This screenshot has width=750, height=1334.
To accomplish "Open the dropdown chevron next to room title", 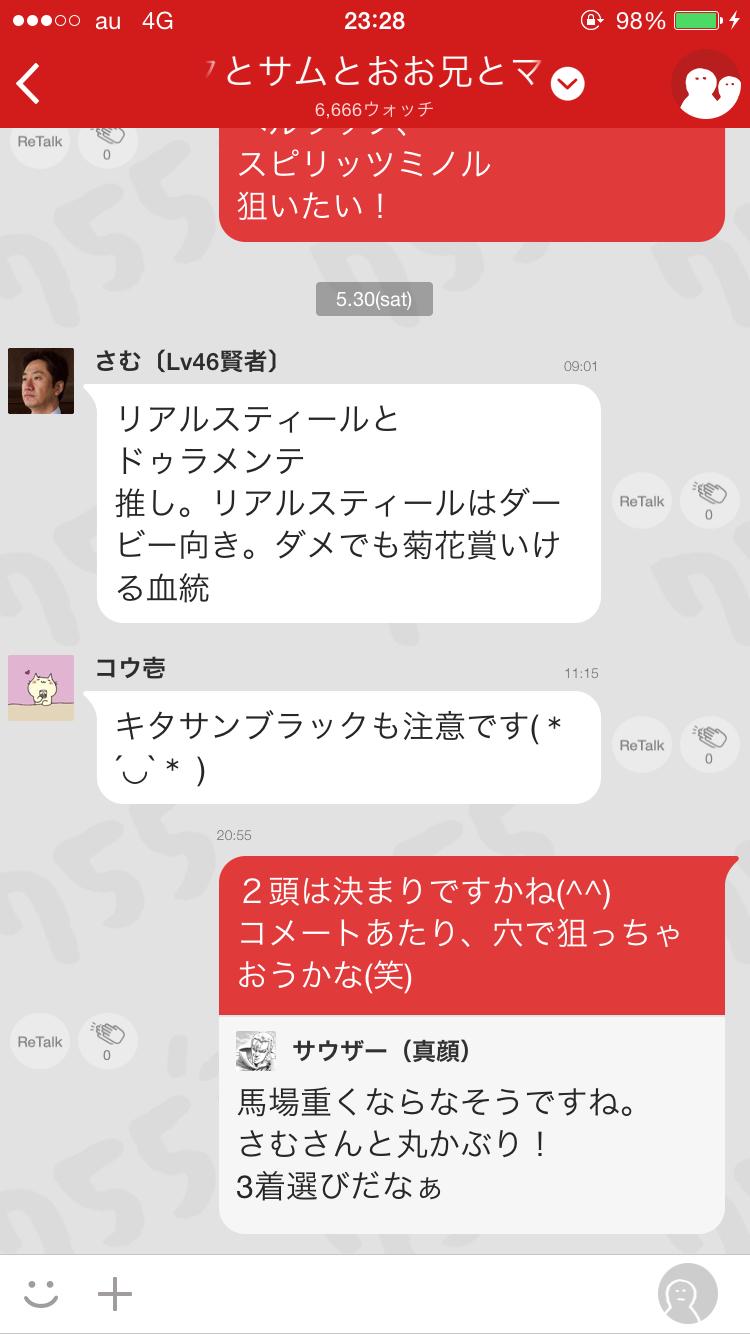I will pos(566,82).
